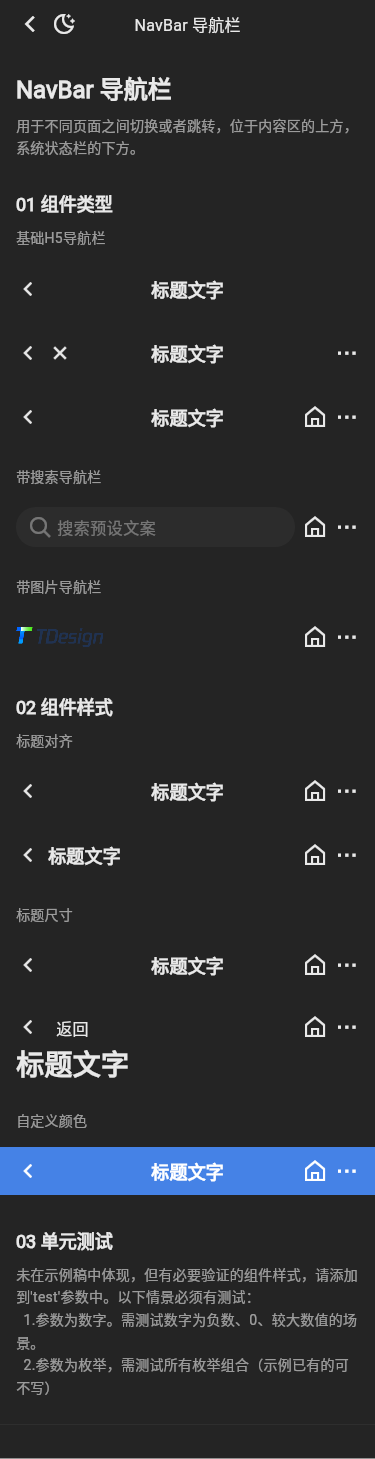Tap the home icon in the TDesign logo navbar
The image size is (375, 1459).
click(x=315, y=636)
